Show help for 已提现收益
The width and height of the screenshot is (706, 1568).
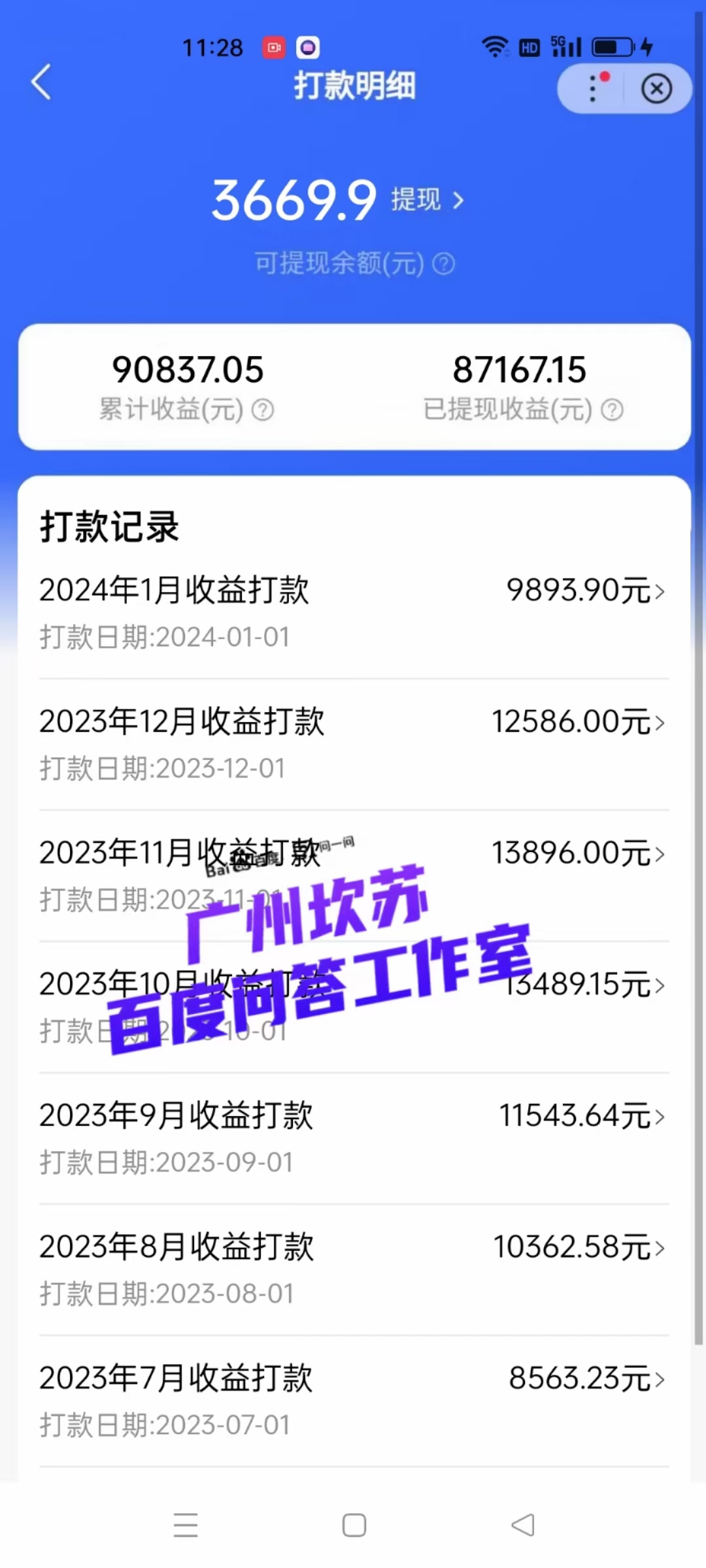pyautogui.click(x=612, y=410)
